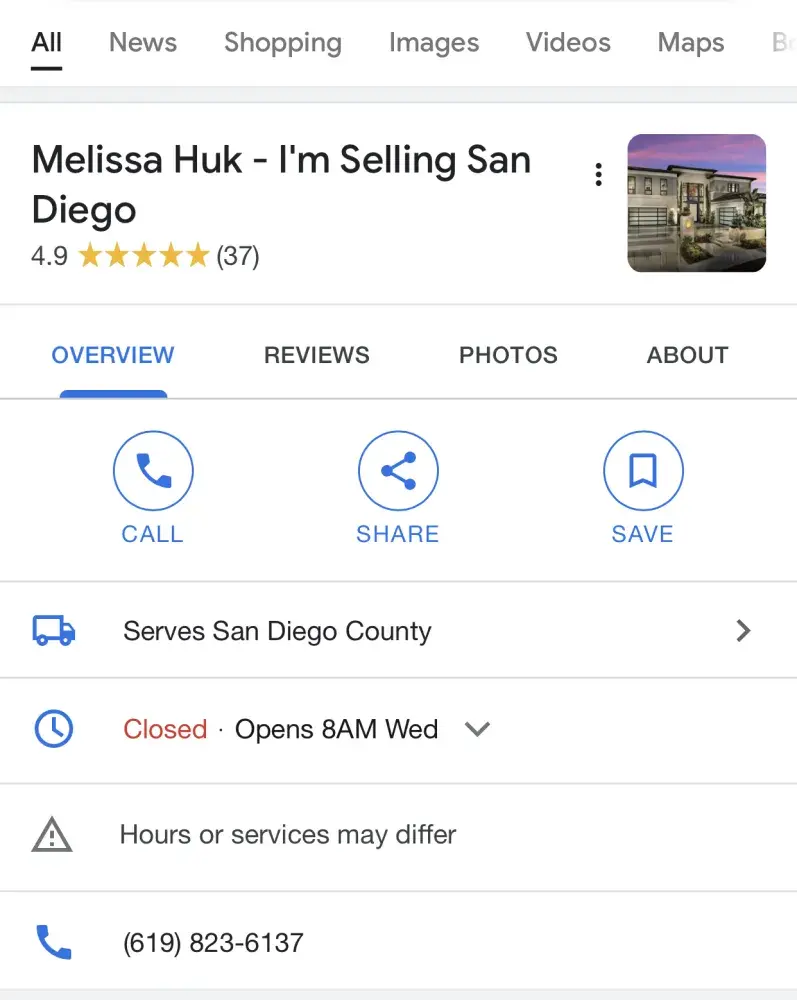Save this business listing
The image size is (797, 1000).
tap(642, 487)
